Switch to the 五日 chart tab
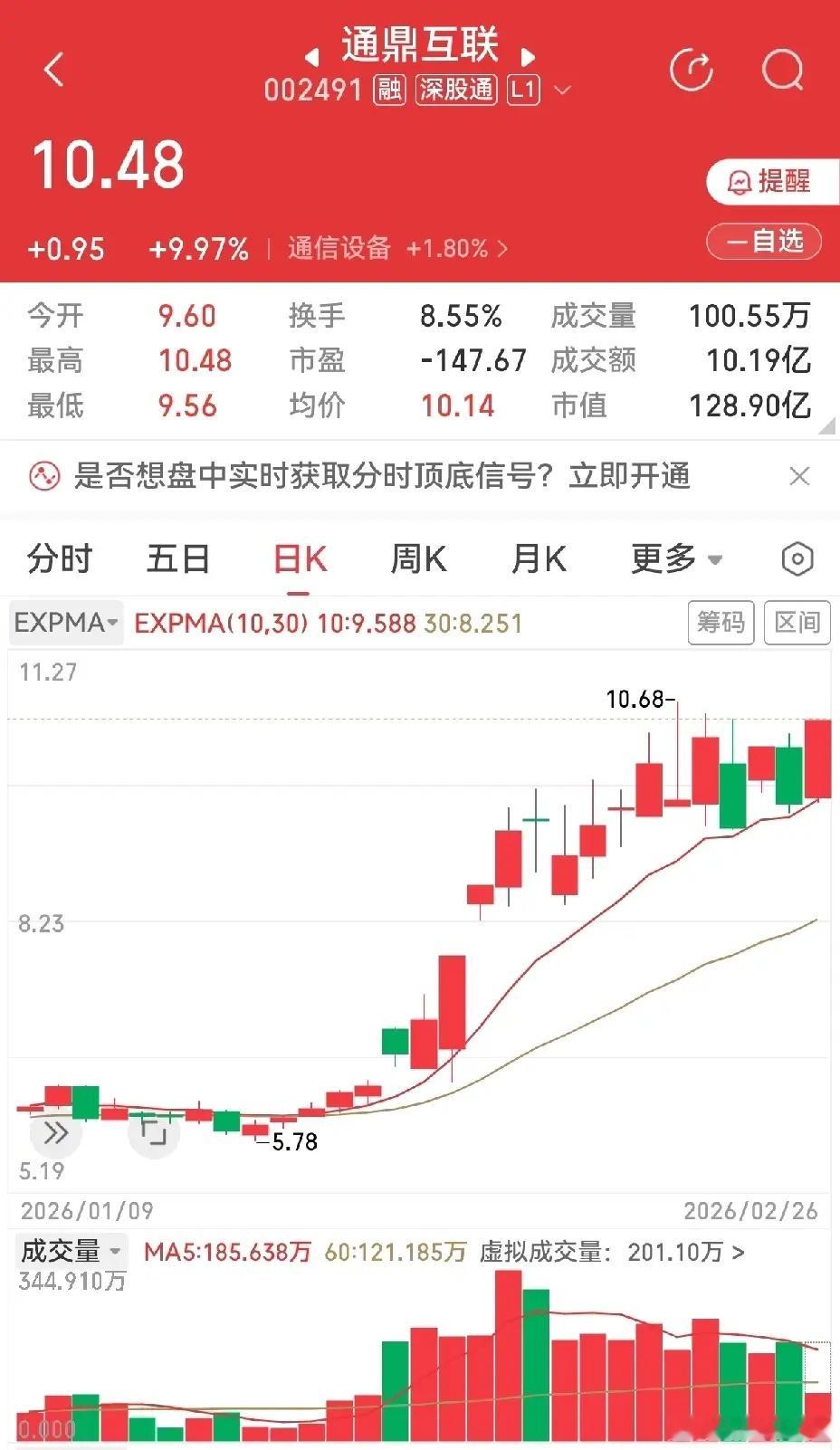 coord(178,558)
